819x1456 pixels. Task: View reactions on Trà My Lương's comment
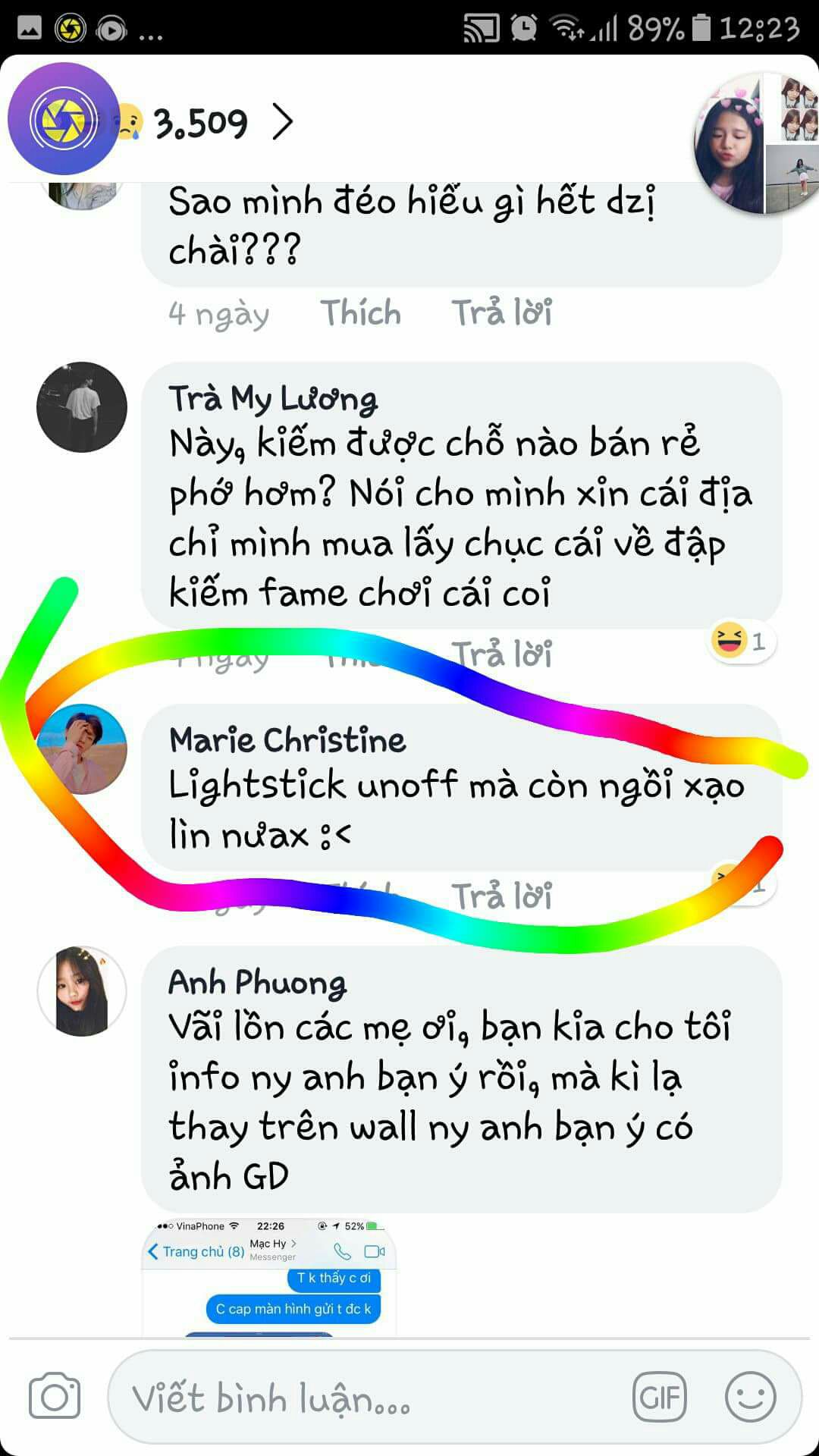741,642
